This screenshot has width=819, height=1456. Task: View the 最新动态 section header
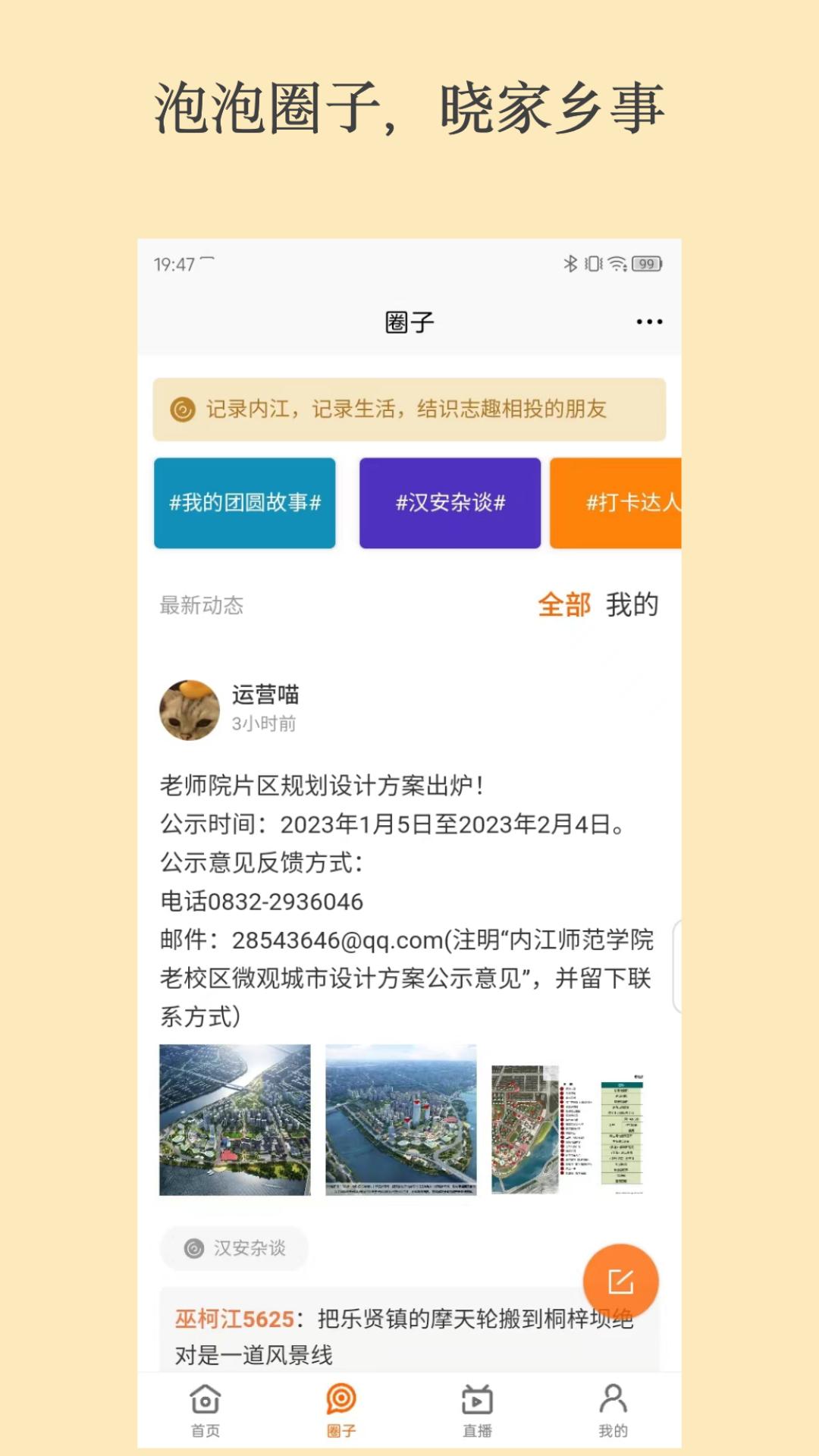(x=201, y=606)
